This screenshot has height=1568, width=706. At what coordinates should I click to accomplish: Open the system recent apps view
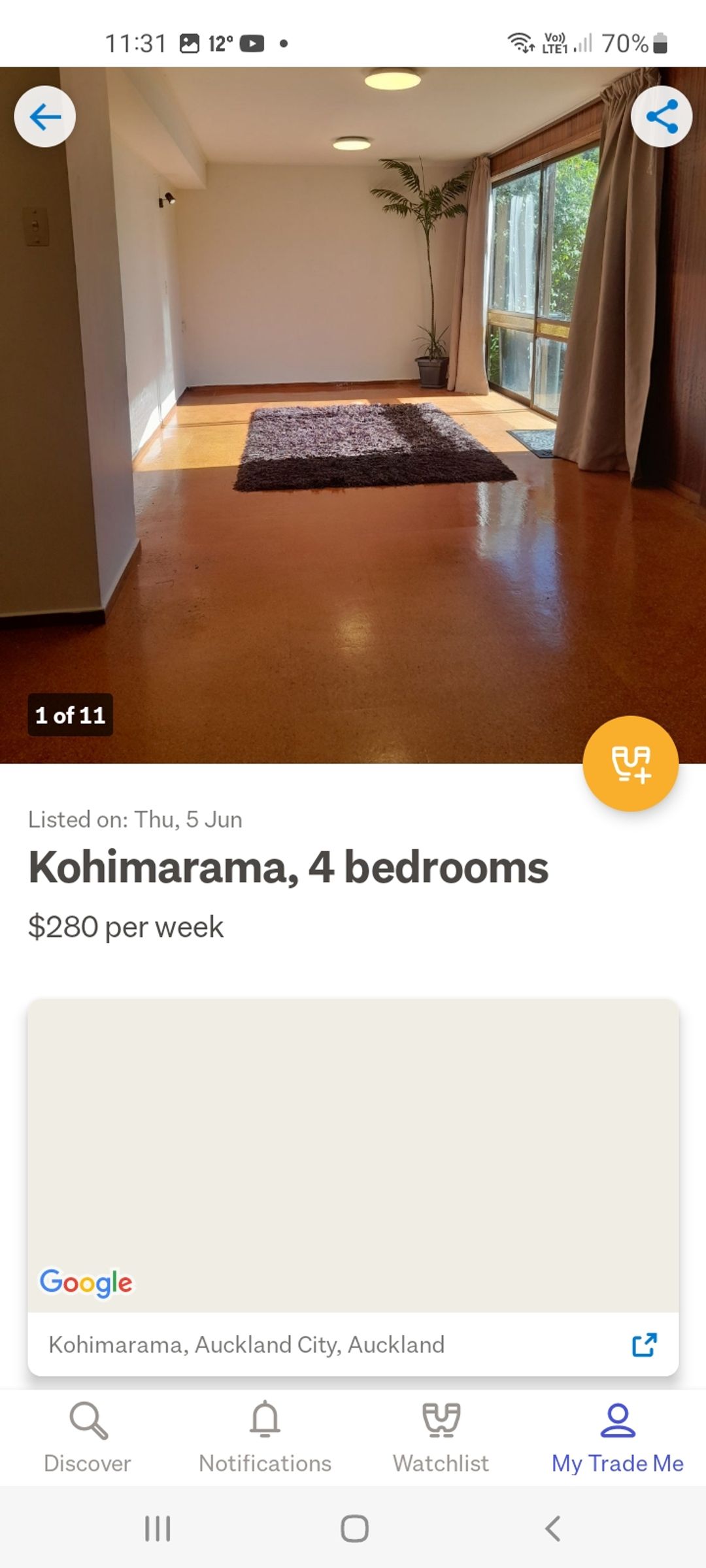coord(158,1529)
